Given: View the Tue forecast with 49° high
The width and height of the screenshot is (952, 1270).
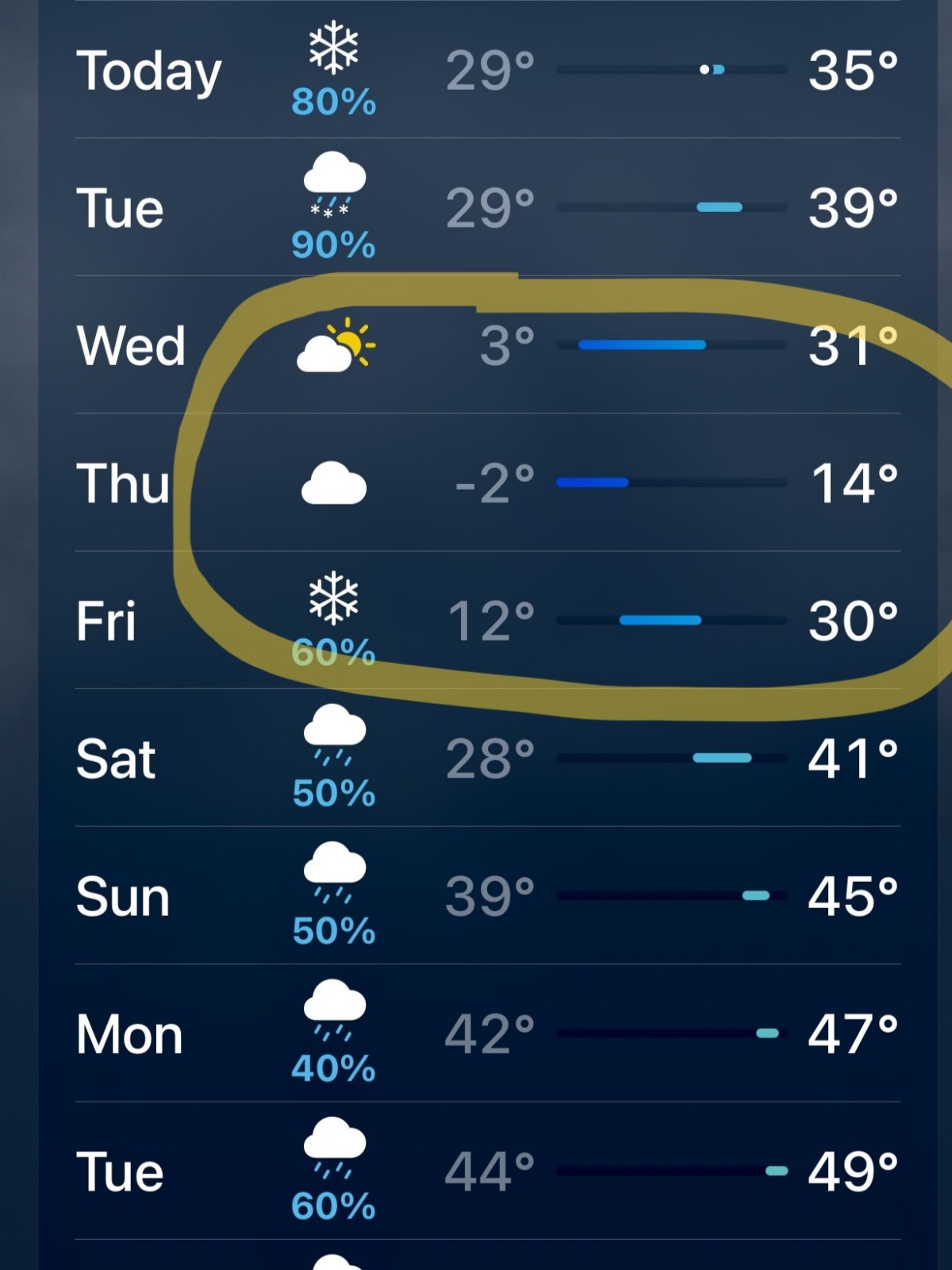Looking at the screenshot, I should (487, 1172).
